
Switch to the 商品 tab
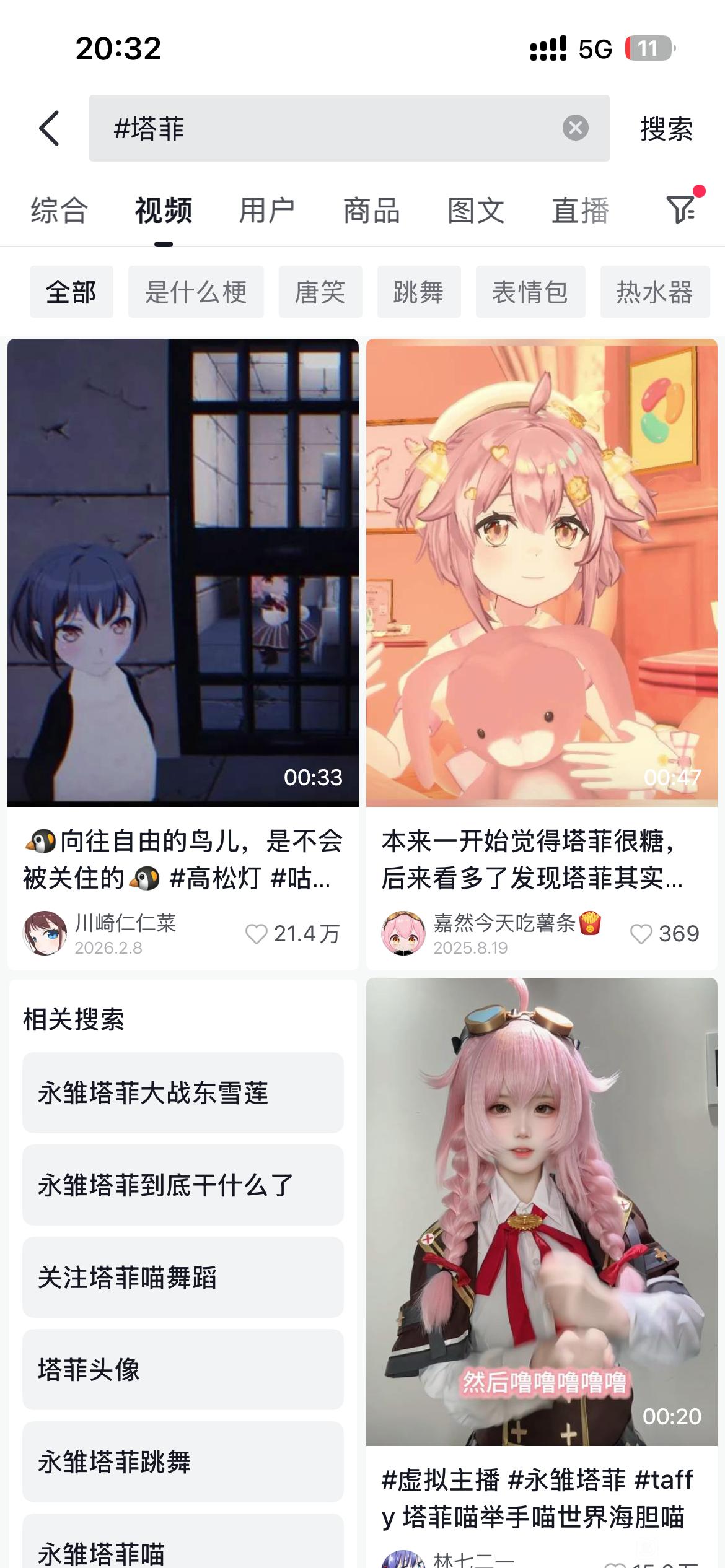tap(372, 210)
